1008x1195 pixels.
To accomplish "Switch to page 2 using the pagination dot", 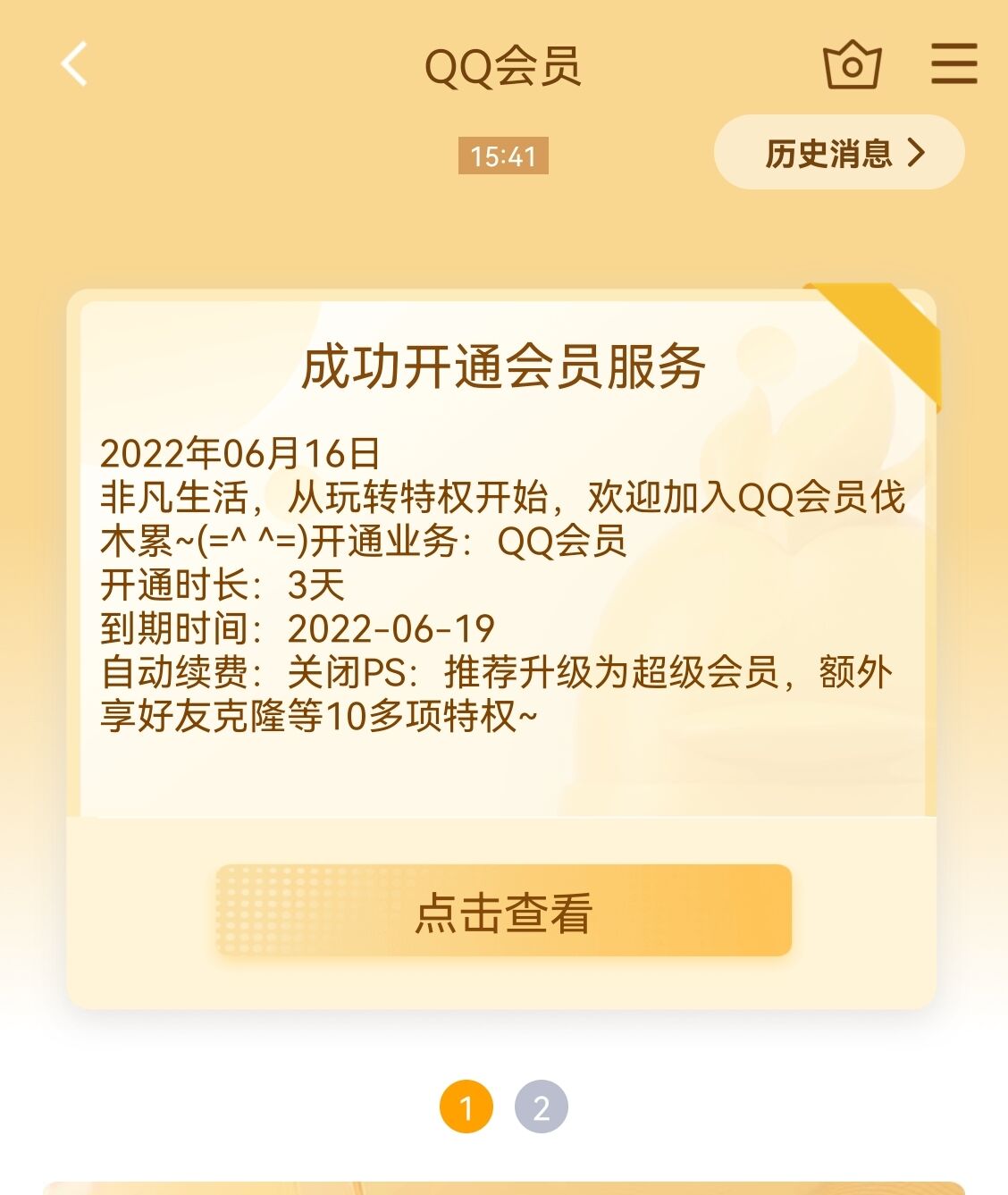I will (539, 1107).
